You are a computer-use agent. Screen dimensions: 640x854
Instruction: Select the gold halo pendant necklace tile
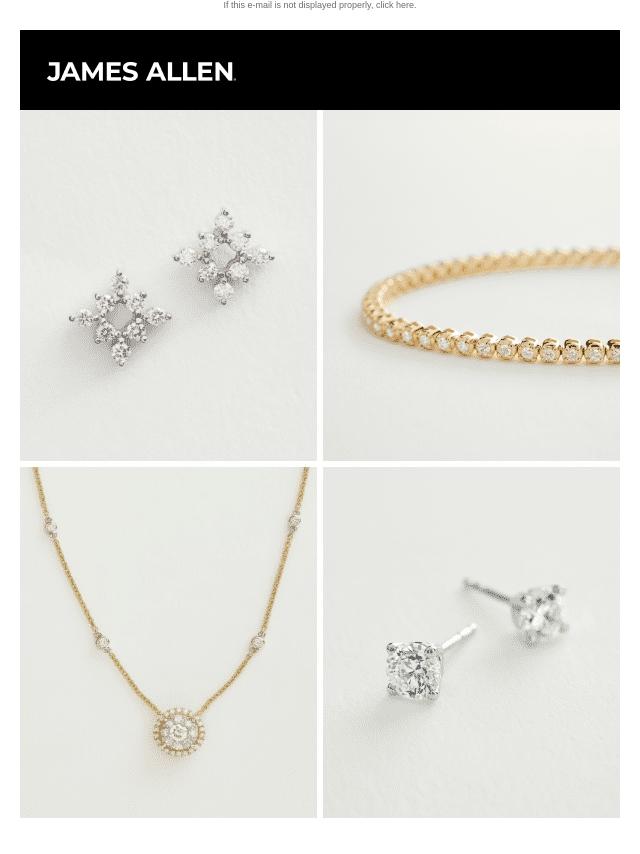click(168, 642)
